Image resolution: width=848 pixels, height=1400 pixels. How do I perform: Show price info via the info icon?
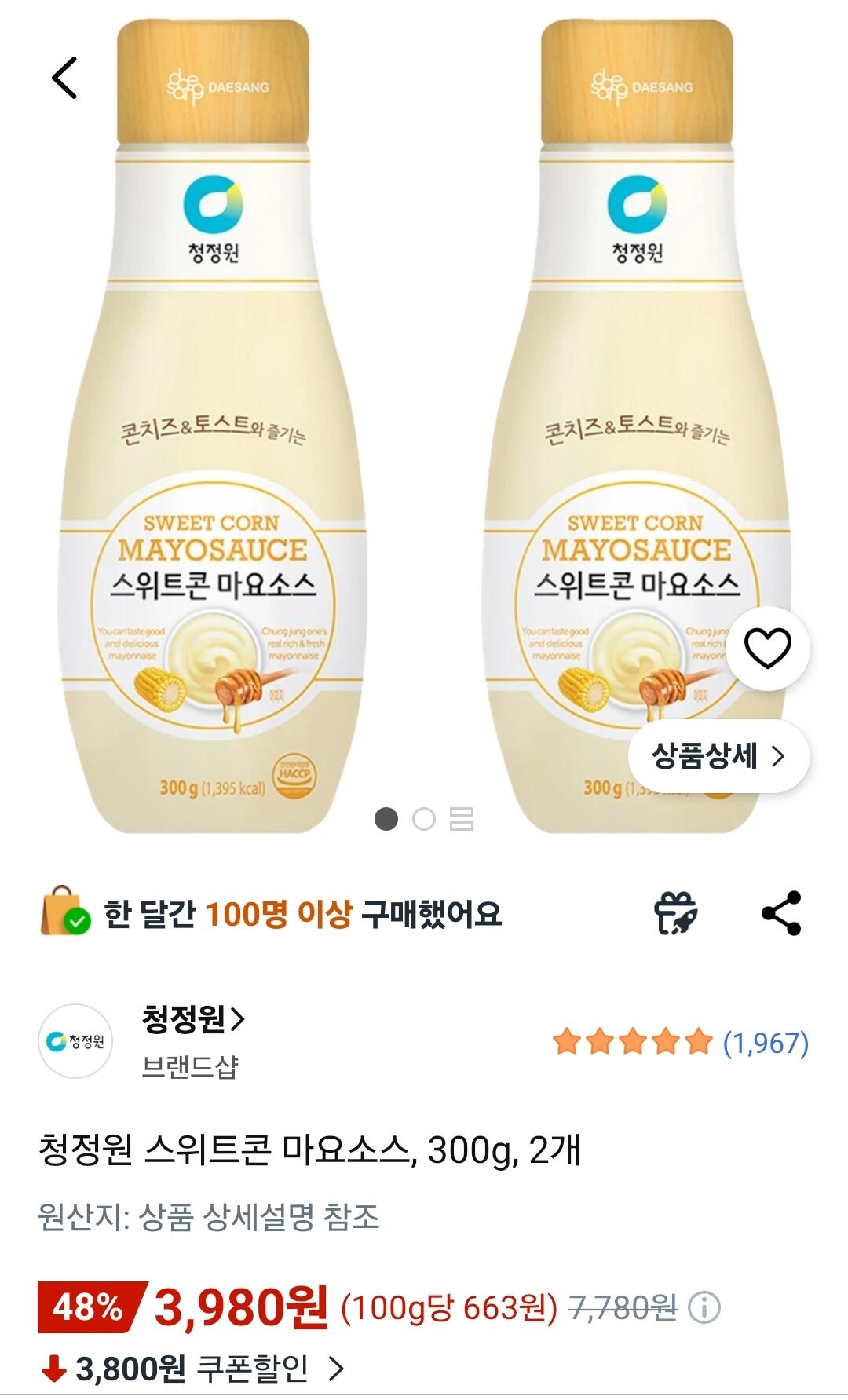coord(704,1308)
